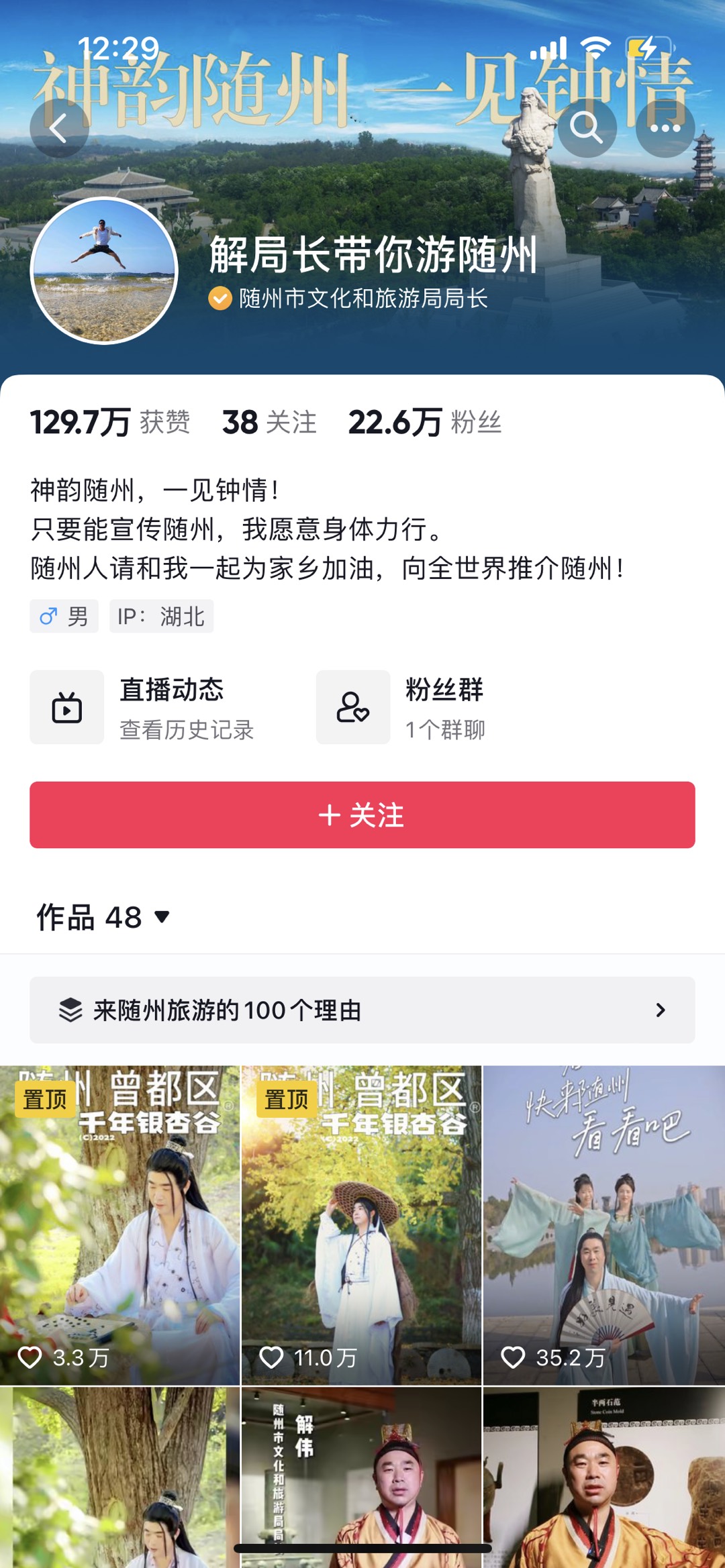Play pinned video with 11.0万 likes

click(x=361, y=1224)
